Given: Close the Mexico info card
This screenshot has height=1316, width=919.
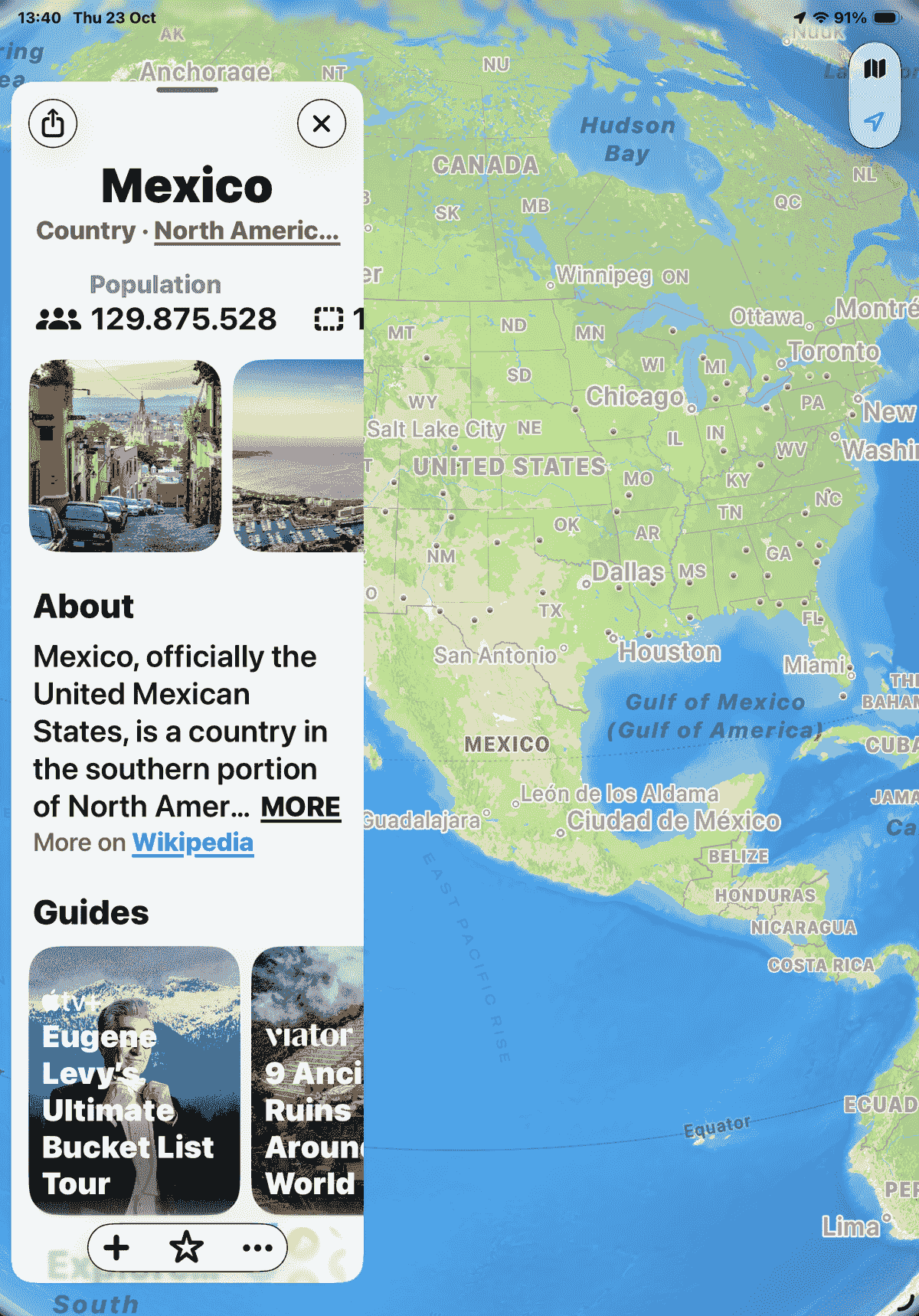Looking at the screenshot, I should tap(322, 123).
